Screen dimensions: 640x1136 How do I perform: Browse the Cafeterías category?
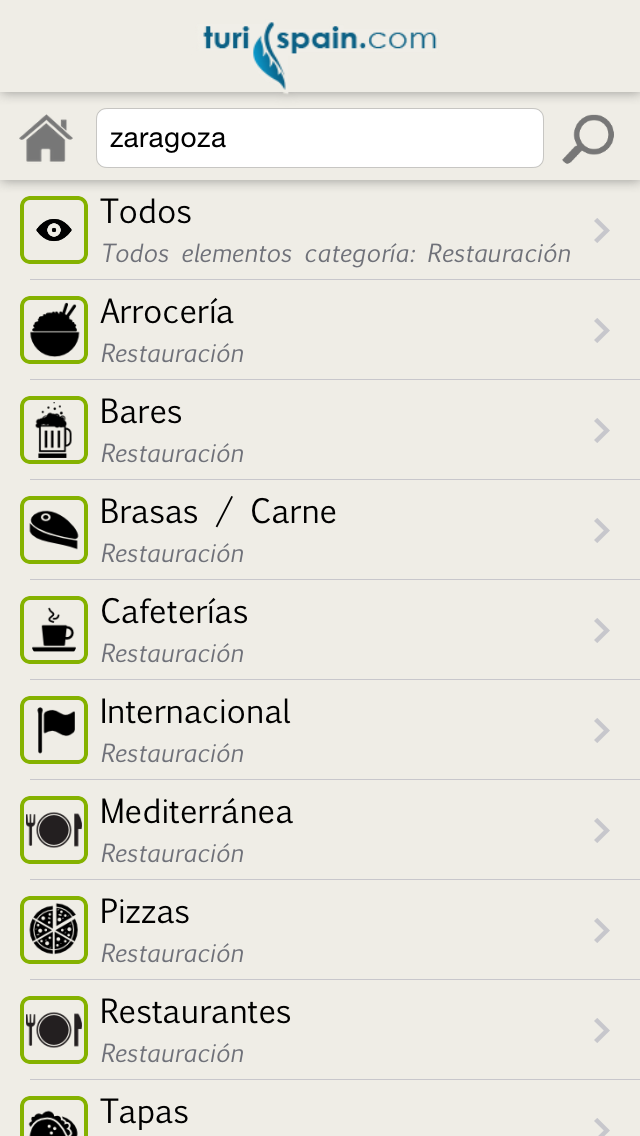pos(320,630)
